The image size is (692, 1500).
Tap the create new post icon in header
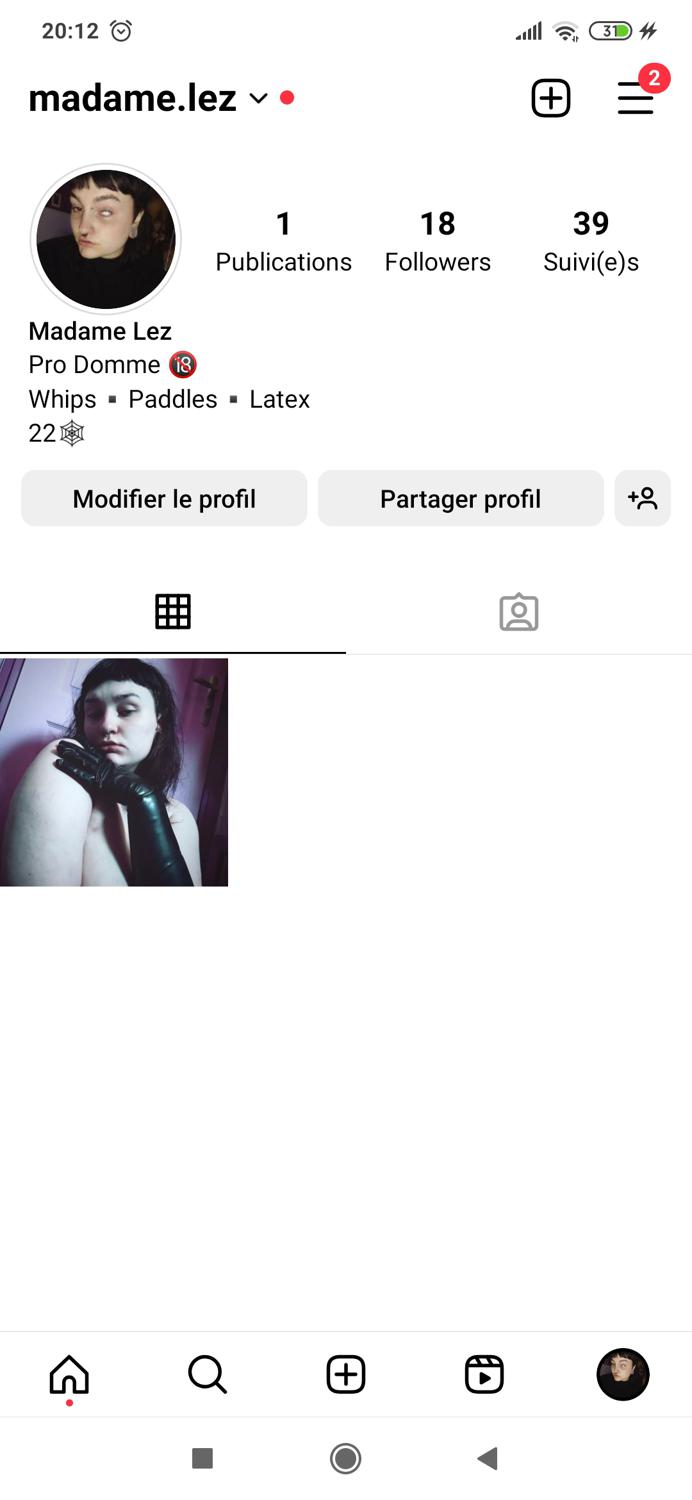[550, 98]
